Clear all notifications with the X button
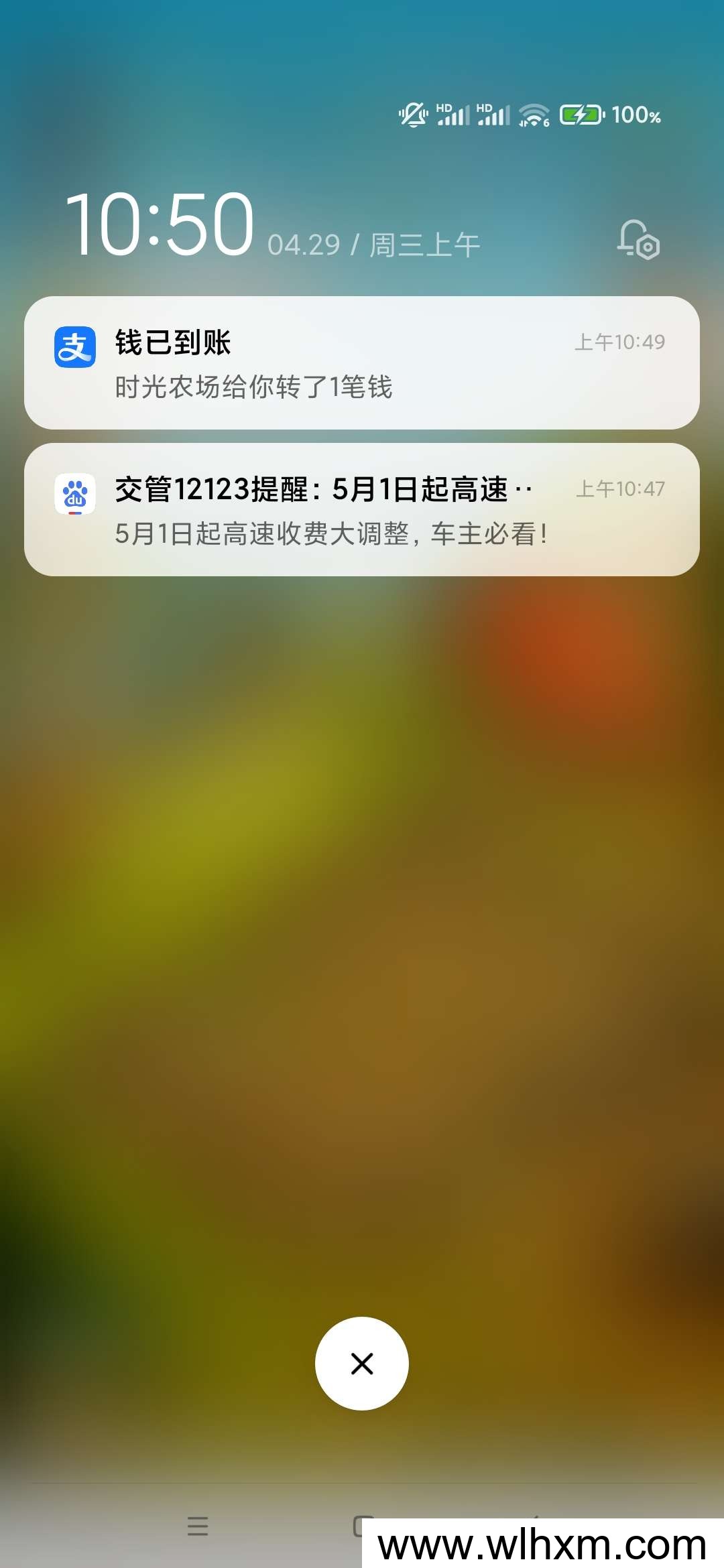The image size is (724, 1568). (x=362, y=1364)
